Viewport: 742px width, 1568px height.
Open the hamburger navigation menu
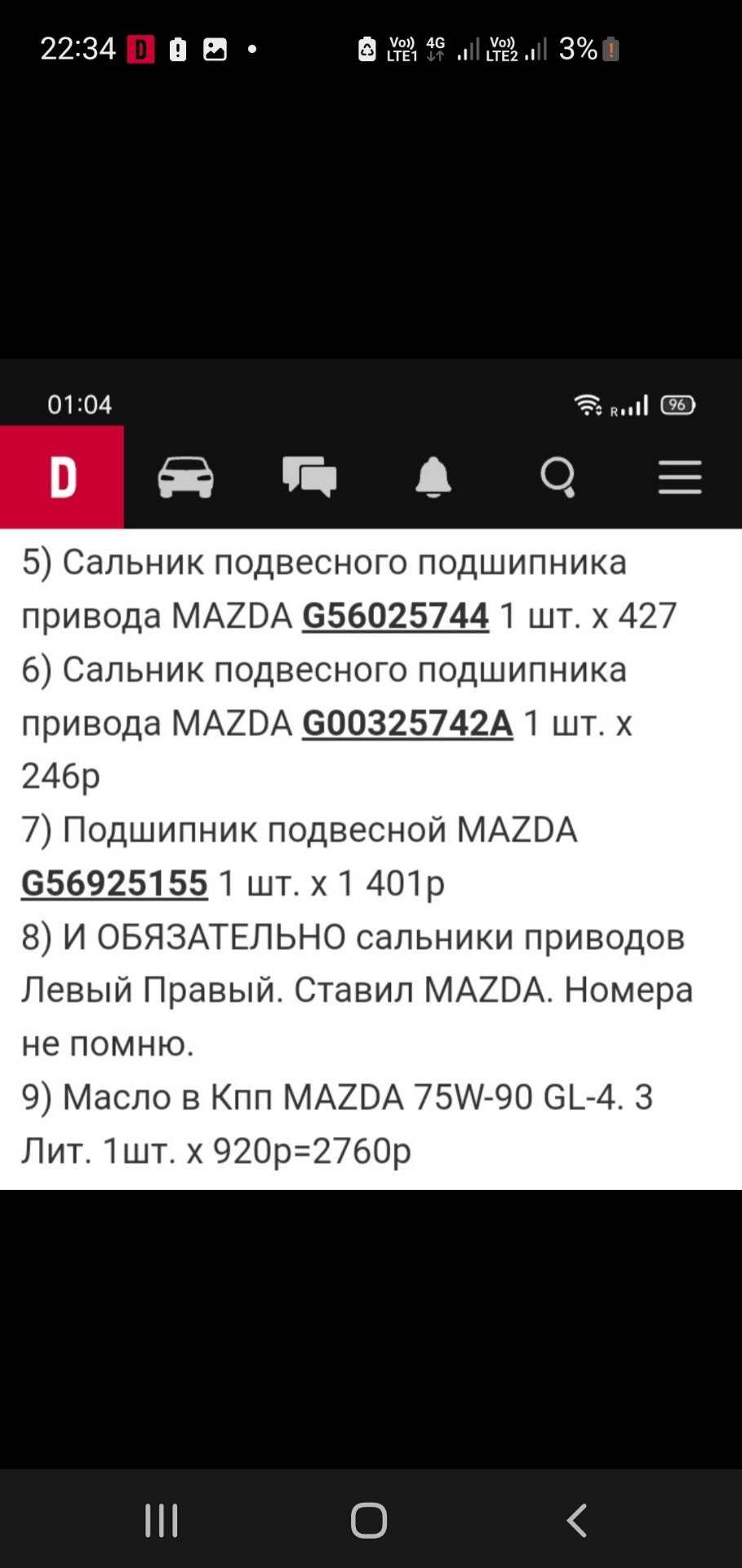coord(680,476)
